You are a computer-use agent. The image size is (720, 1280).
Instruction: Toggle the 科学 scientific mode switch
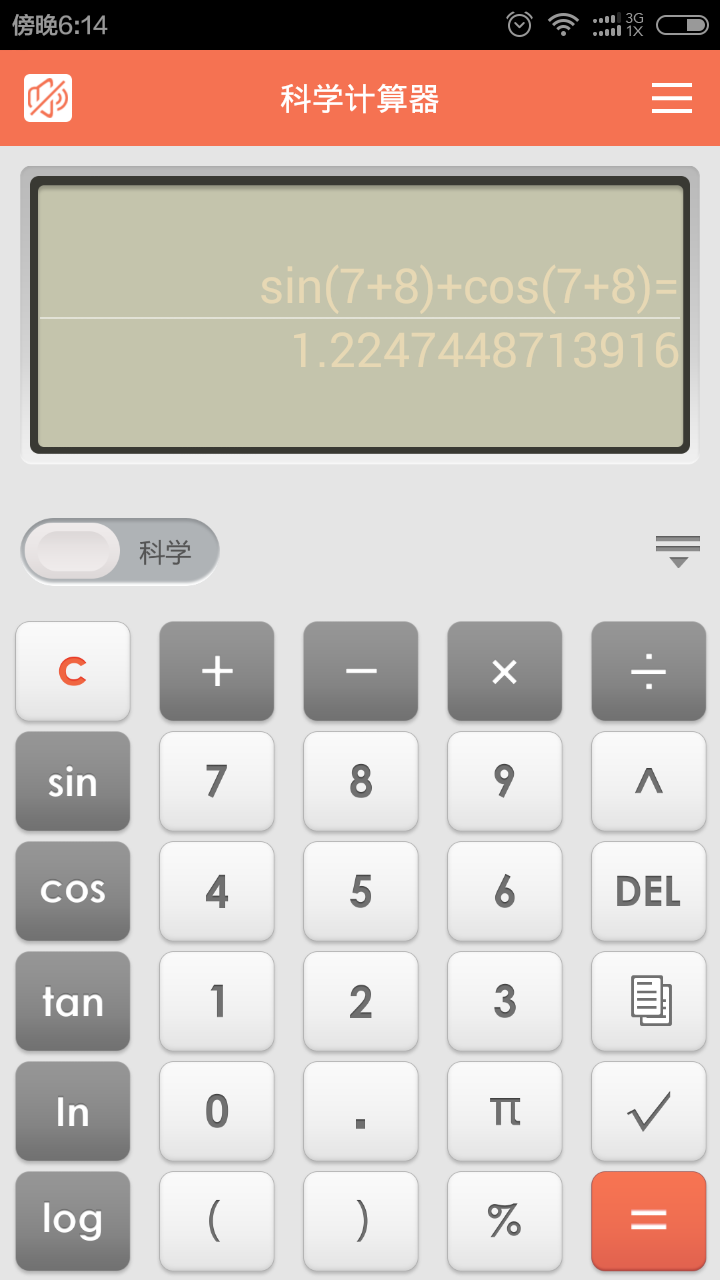pos(119,551)
